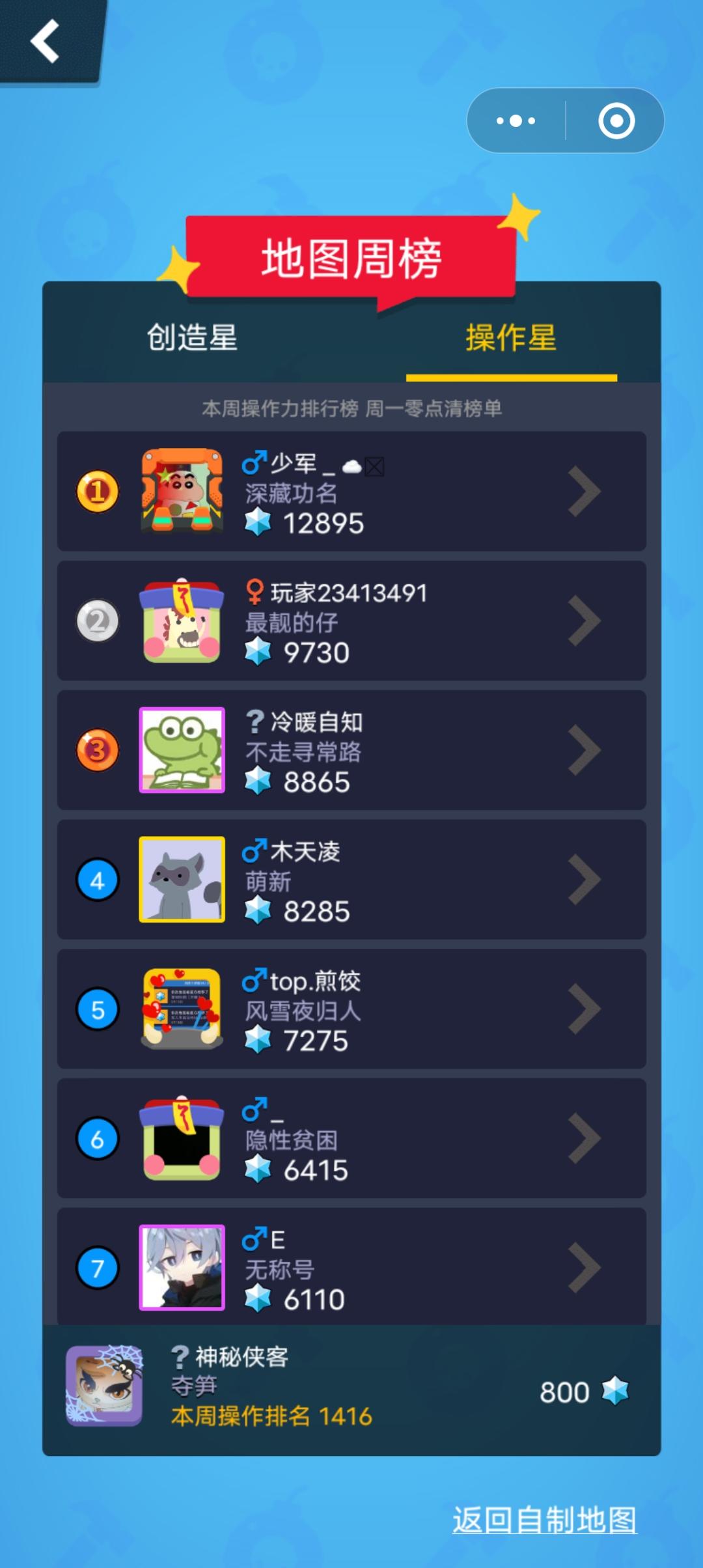Open 玩家23413491's ranking entry
Viewport: 703px width, 1568px height.
click(x=351, y=621)
